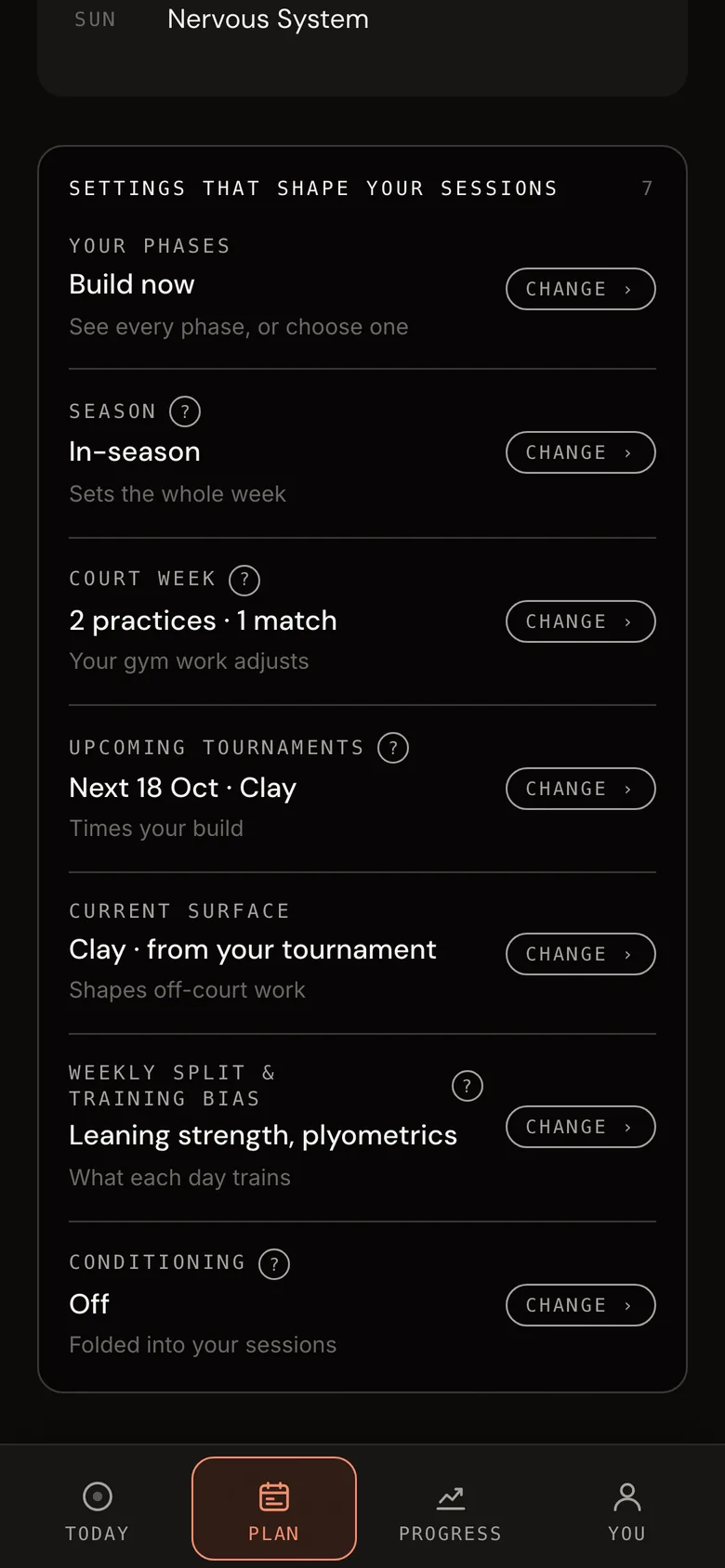
Task: Open the You tab
Action: tap(627, 1509)
